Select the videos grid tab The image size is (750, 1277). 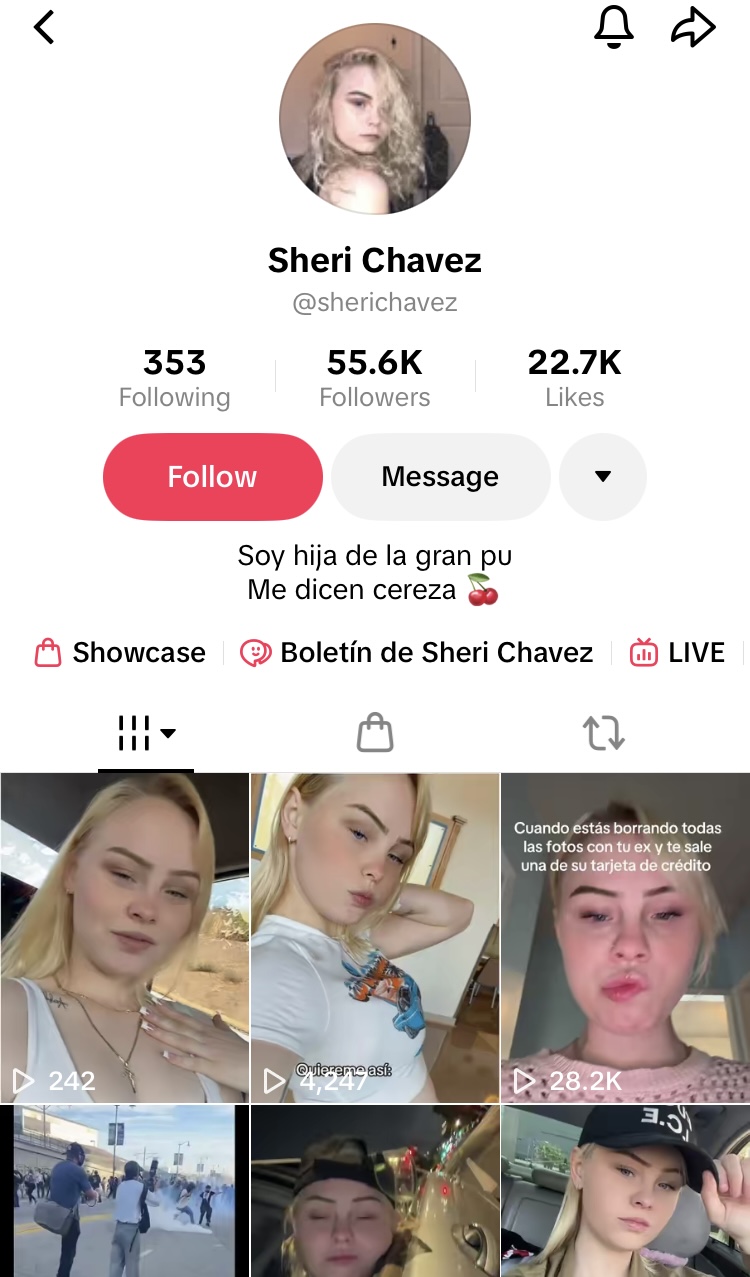(x=146, y=733)
